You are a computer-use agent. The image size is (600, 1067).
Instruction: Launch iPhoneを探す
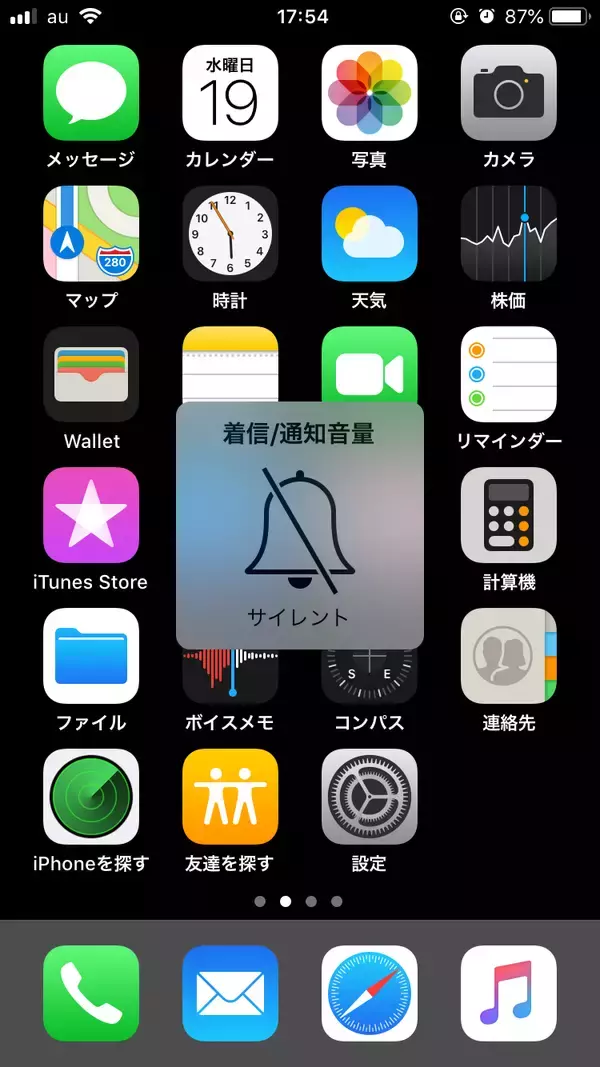coord(91,797)
